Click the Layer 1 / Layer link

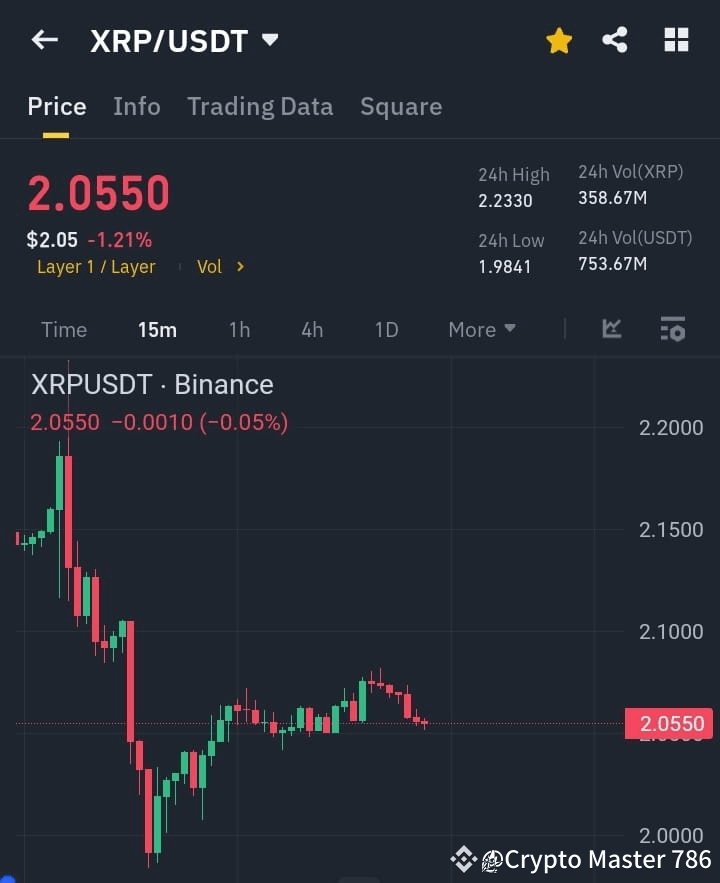point(96,266)
